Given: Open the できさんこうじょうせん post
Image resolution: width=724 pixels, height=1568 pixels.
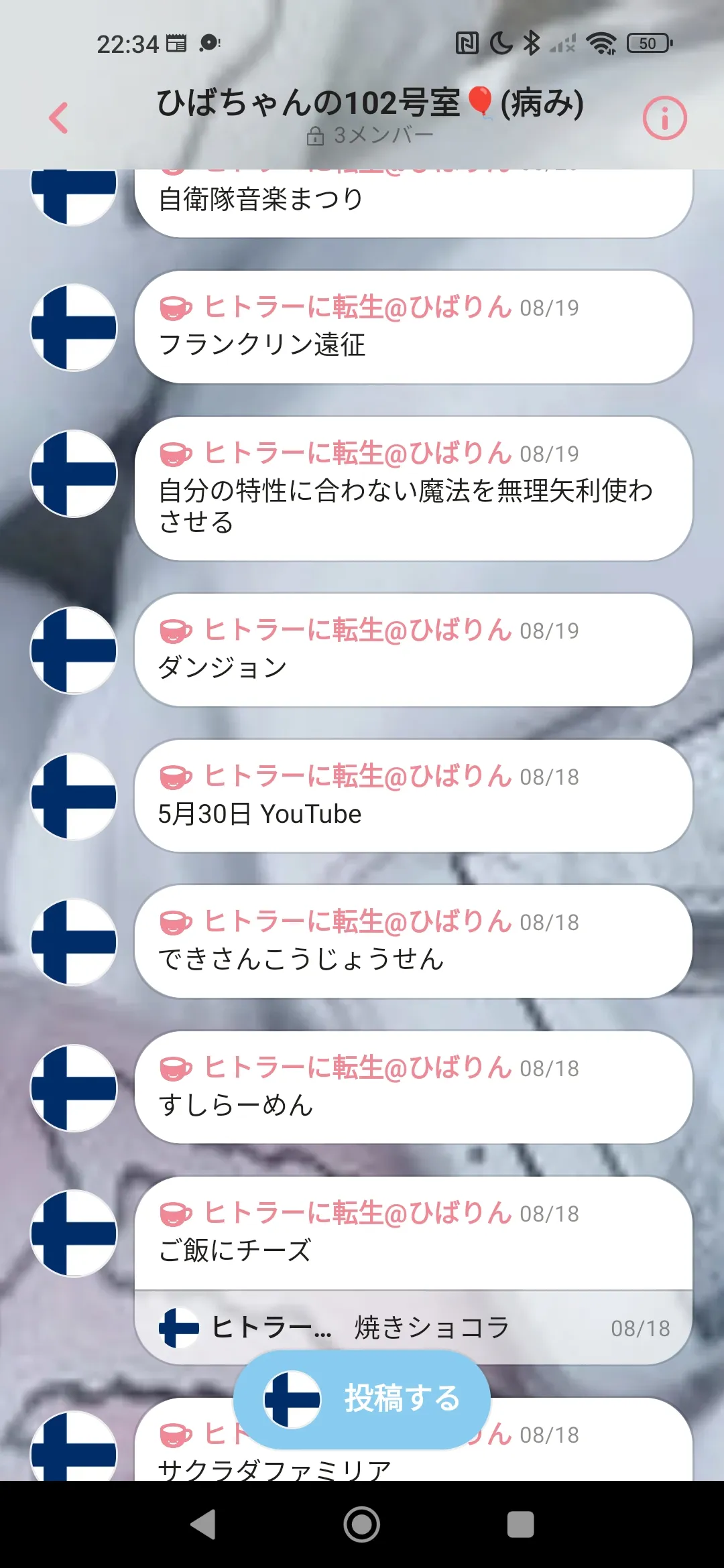Looking at the screenshot, I should pos(414,941).
